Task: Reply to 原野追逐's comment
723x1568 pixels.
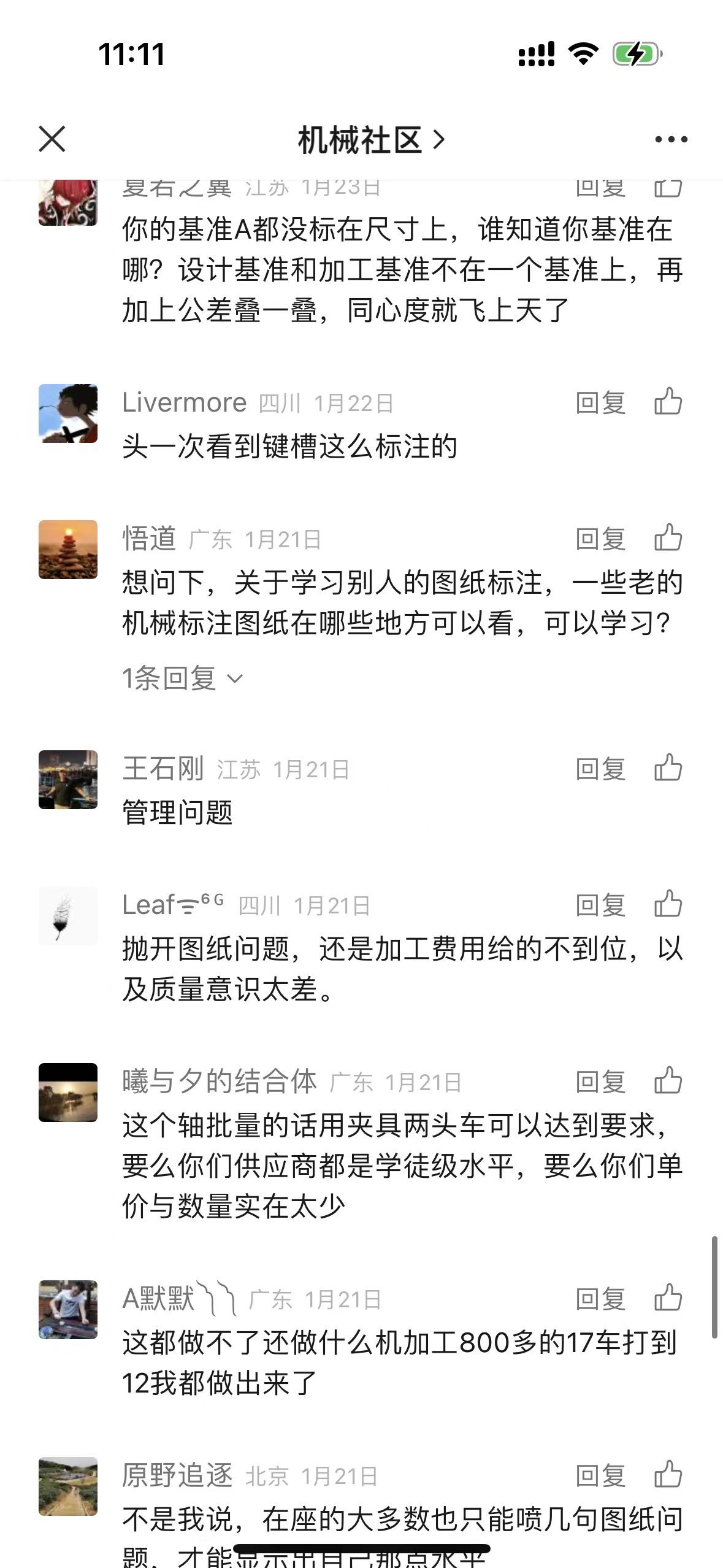Action: (x=600, y=1475)
